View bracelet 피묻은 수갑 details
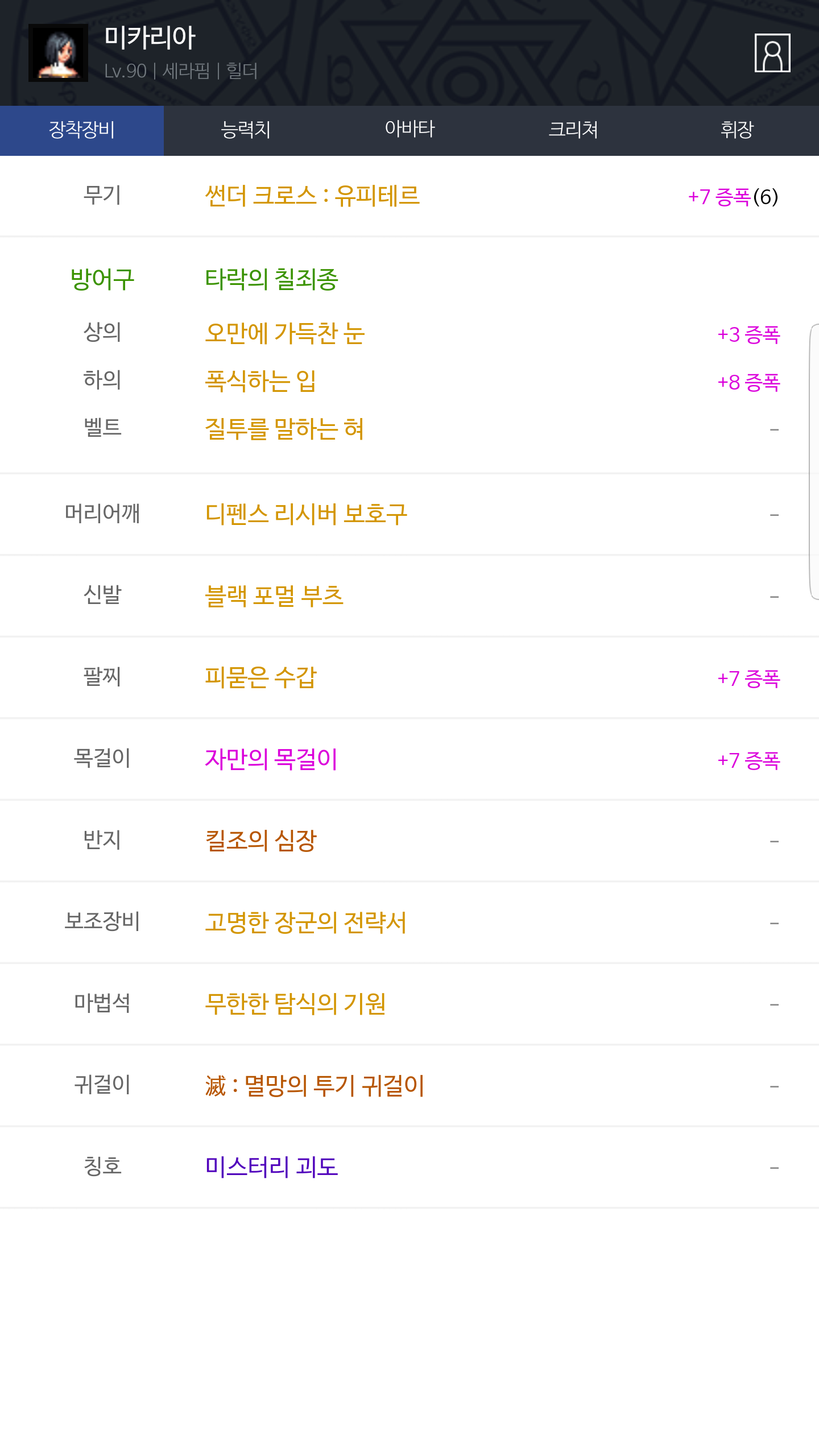Viewport: 819px width, 1456px height. click(260, 677)
